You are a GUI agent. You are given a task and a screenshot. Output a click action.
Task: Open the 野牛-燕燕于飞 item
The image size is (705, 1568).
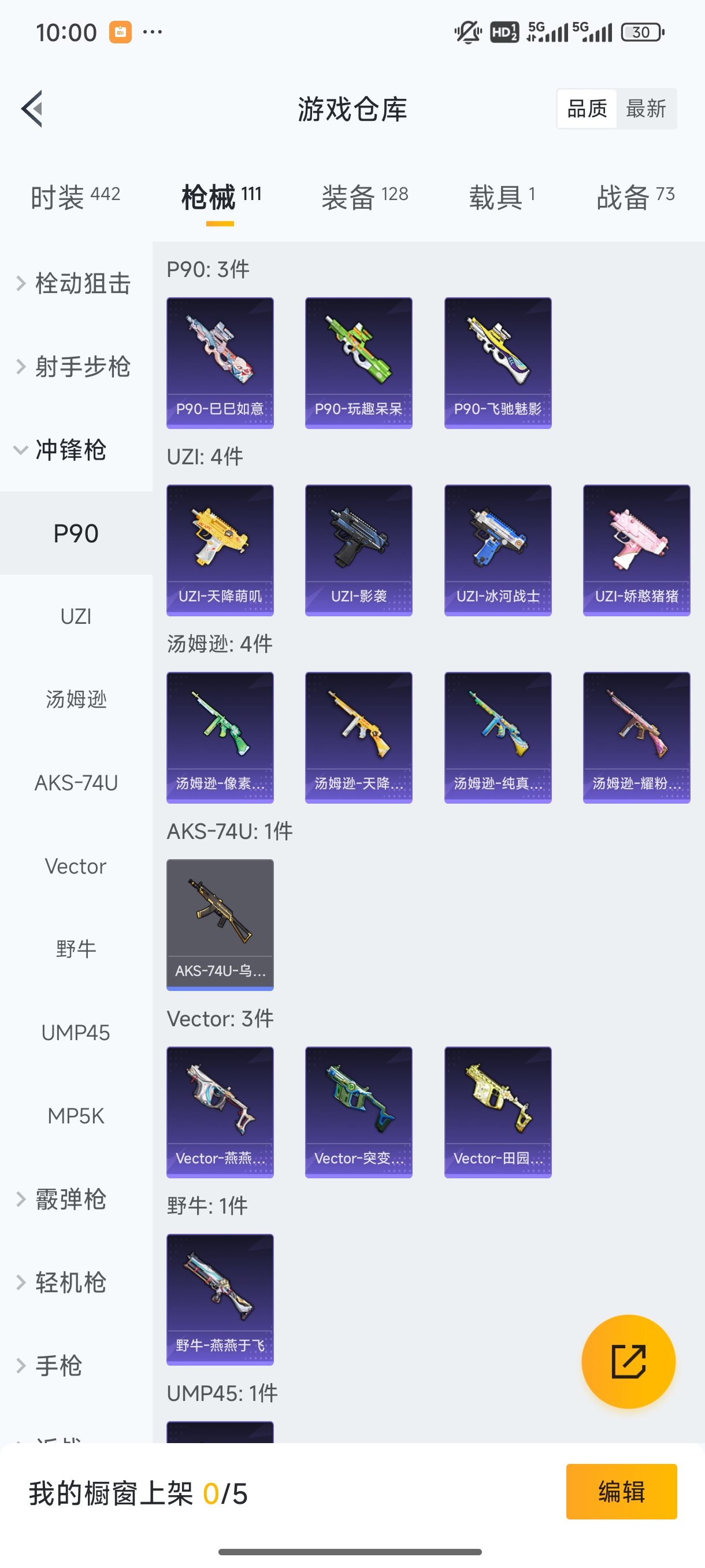point(220,1299)
